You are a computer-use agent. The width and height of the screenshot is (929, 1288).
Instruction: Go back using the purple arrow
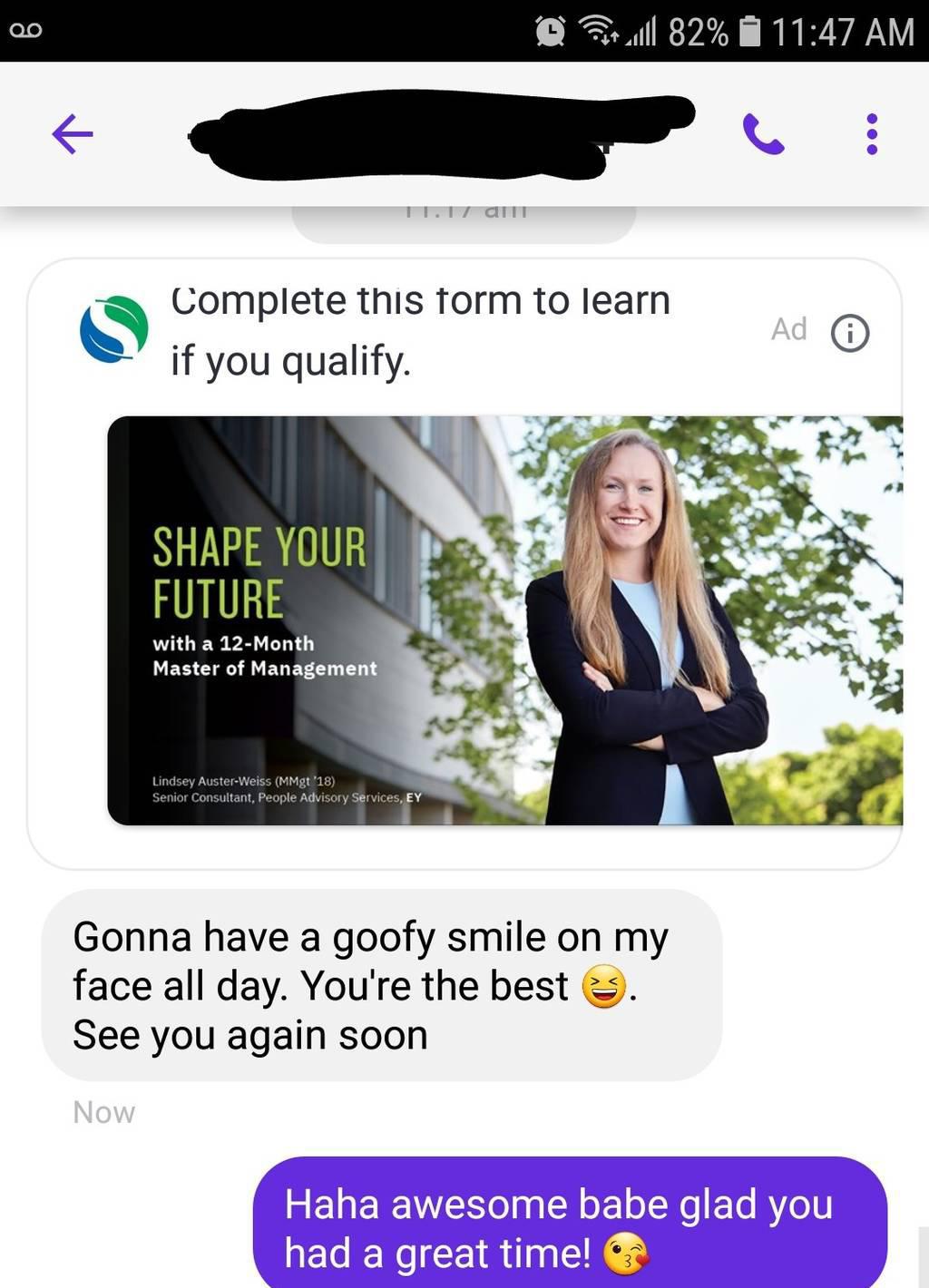[x=73, y=135]
